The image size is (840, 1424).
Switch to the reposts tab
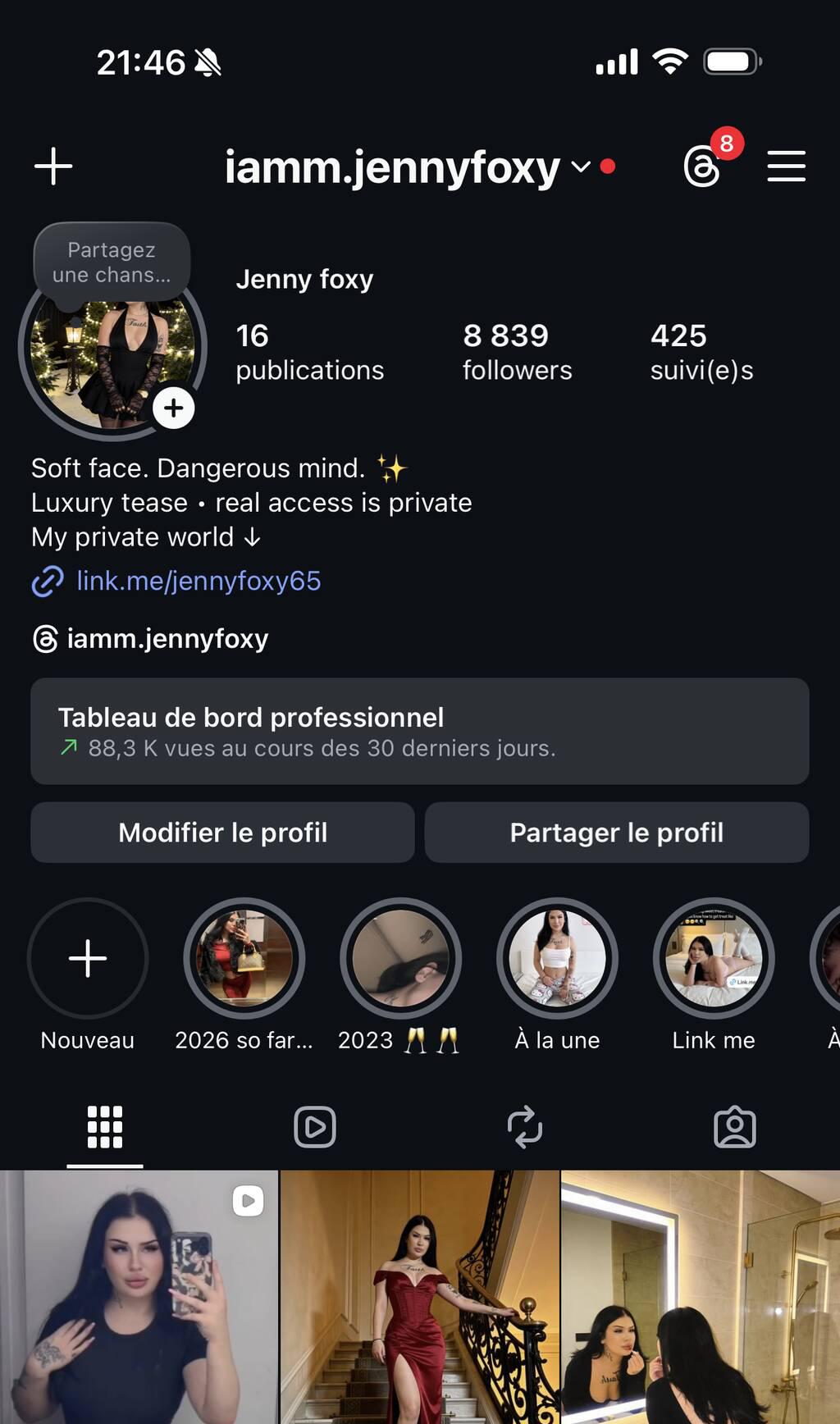pyautogui.click(x=525, y=1127)
